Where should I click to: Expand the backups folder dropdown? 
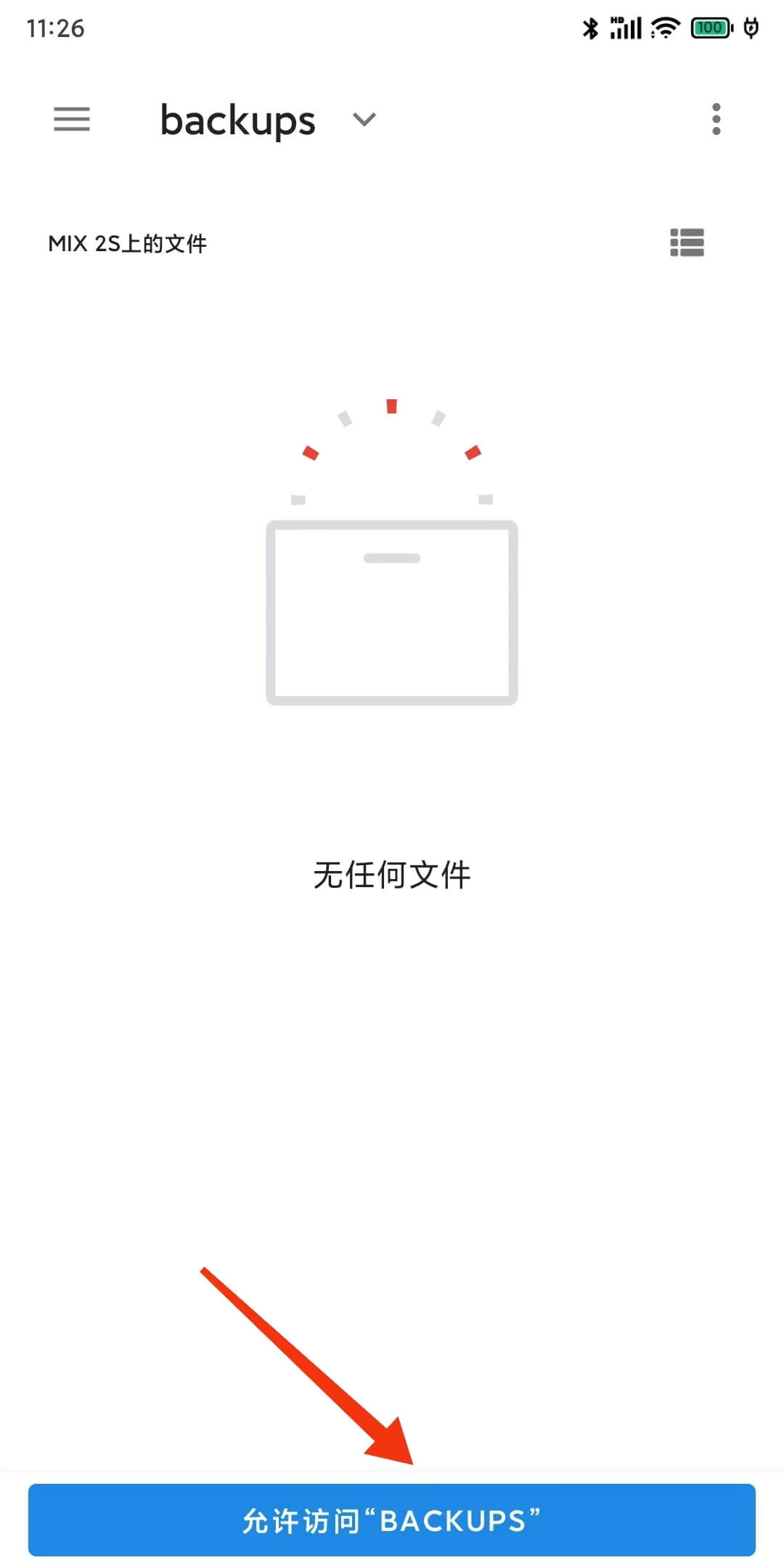pos(364,120)
